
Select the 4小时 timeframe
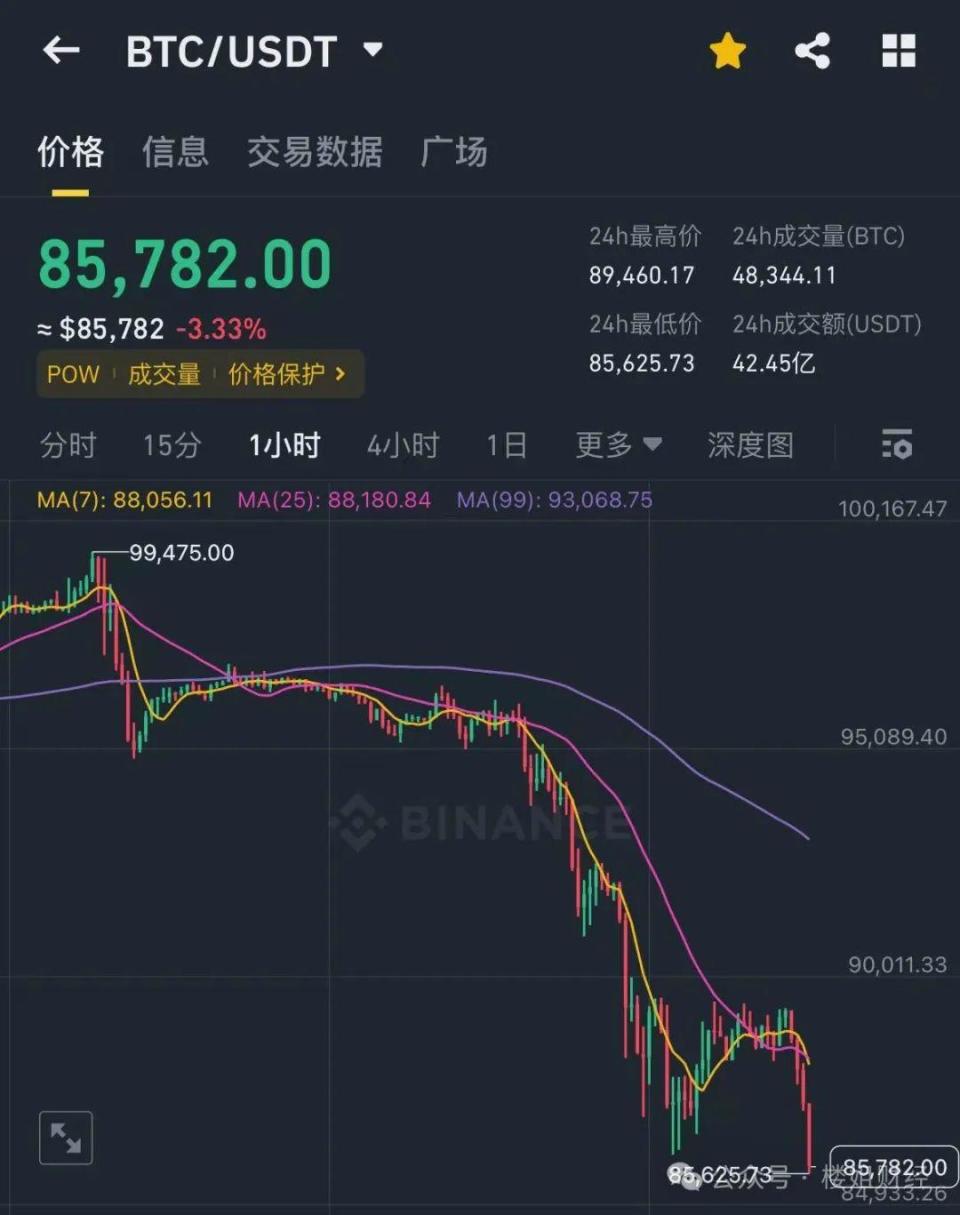coord(401,446)
